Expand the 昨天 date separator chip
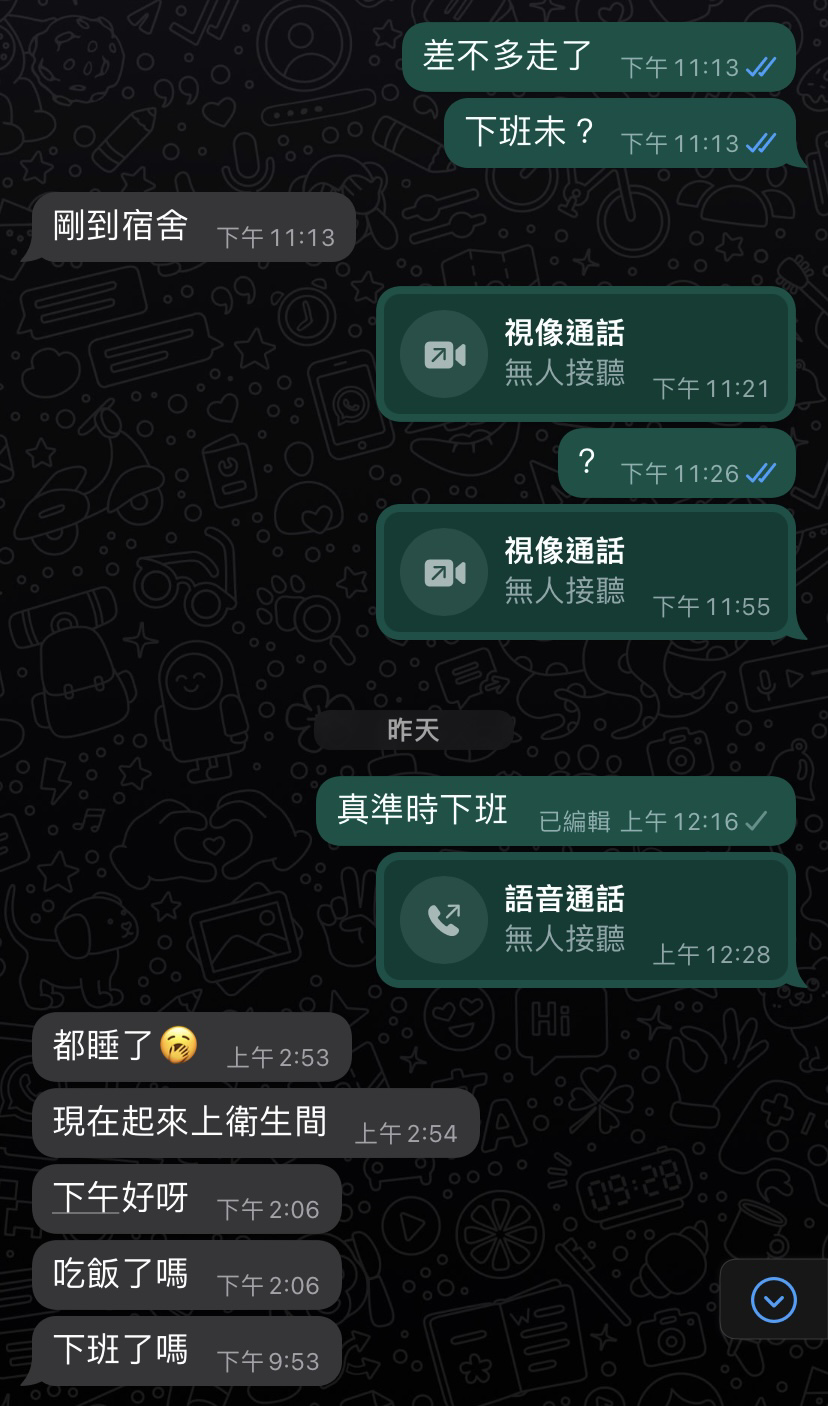This screenshot has width=828, height=1406. [x=414, y=729]
